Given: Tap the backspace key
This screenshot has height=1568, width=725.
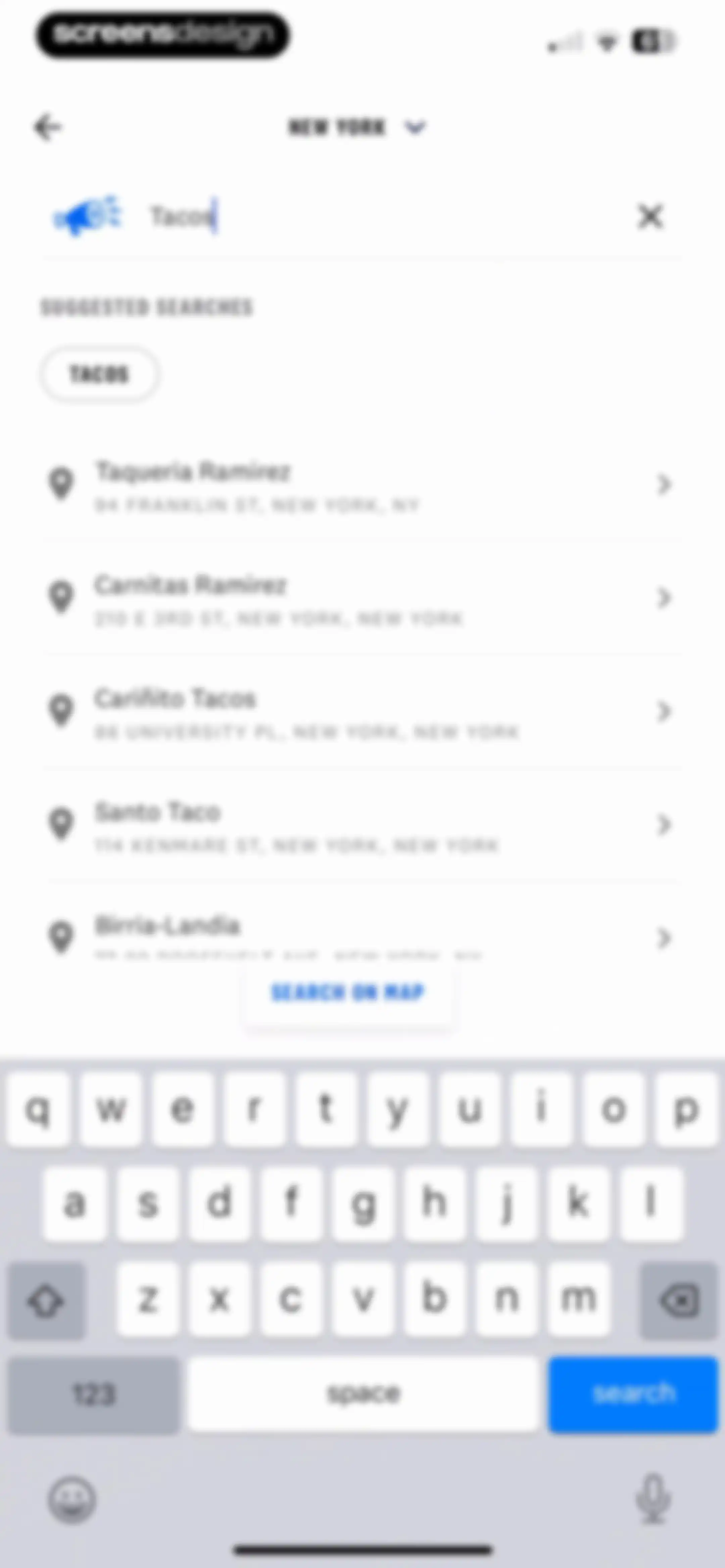Looking at the screenshot, I should 679,1301.
